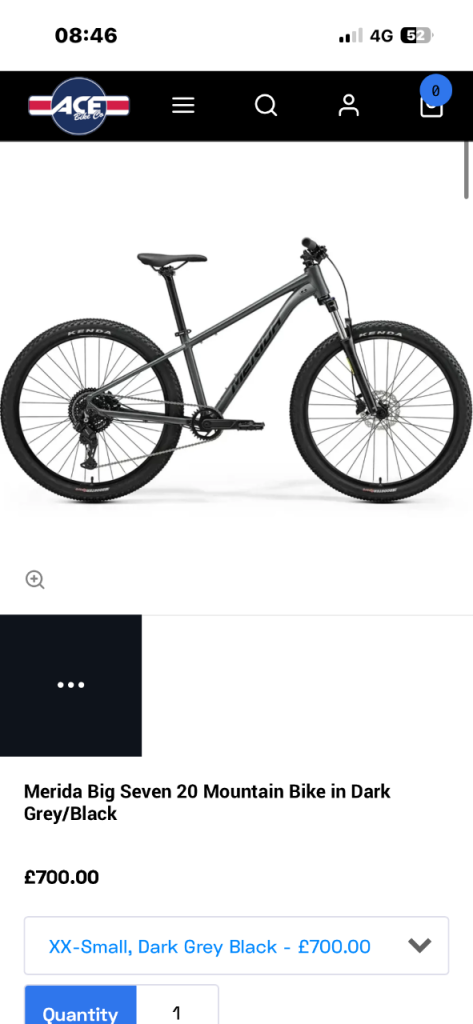Open the Merida bike product image
Viewport: 473px width, 1024px height.
pos(236,370)
